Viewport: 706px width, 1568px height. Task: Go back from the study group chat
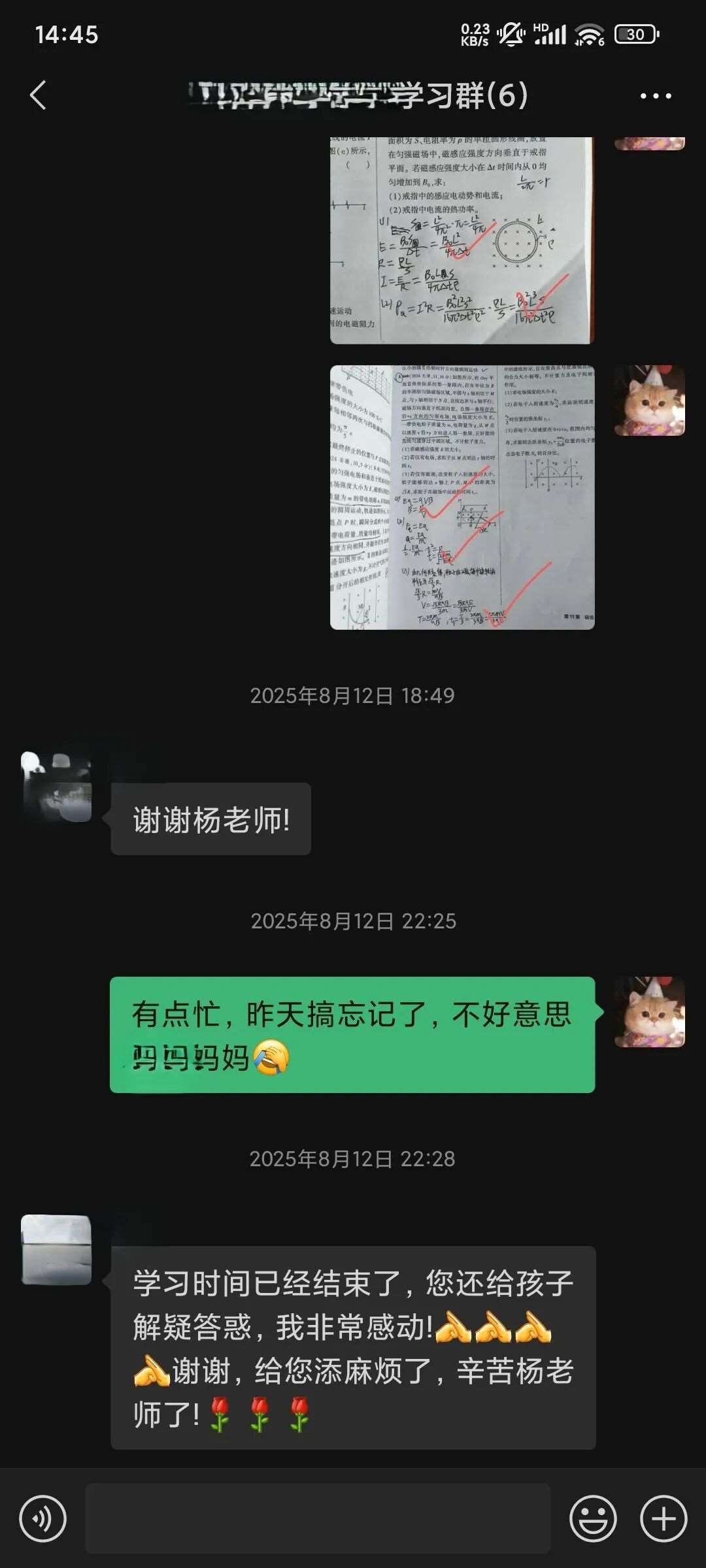[38, 95]
